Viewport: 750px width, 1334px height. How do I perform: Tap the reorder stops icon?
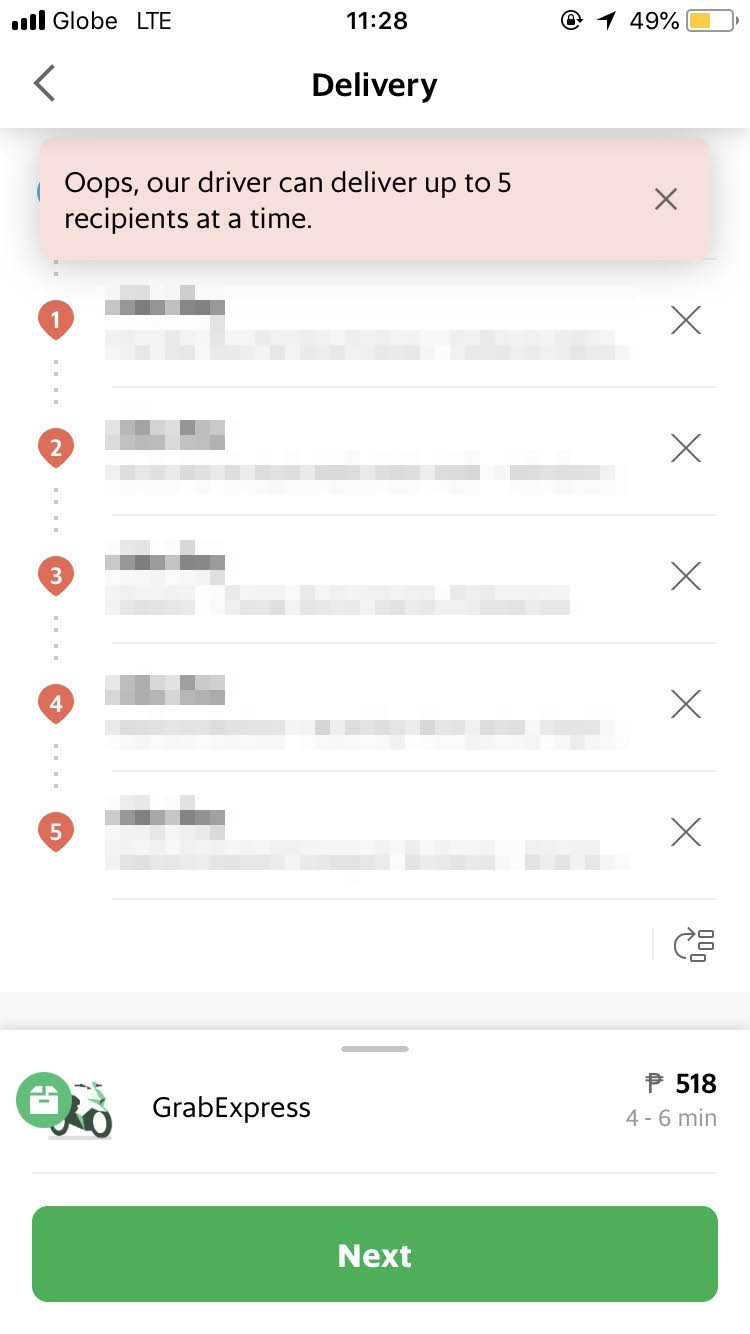point(694,945)
